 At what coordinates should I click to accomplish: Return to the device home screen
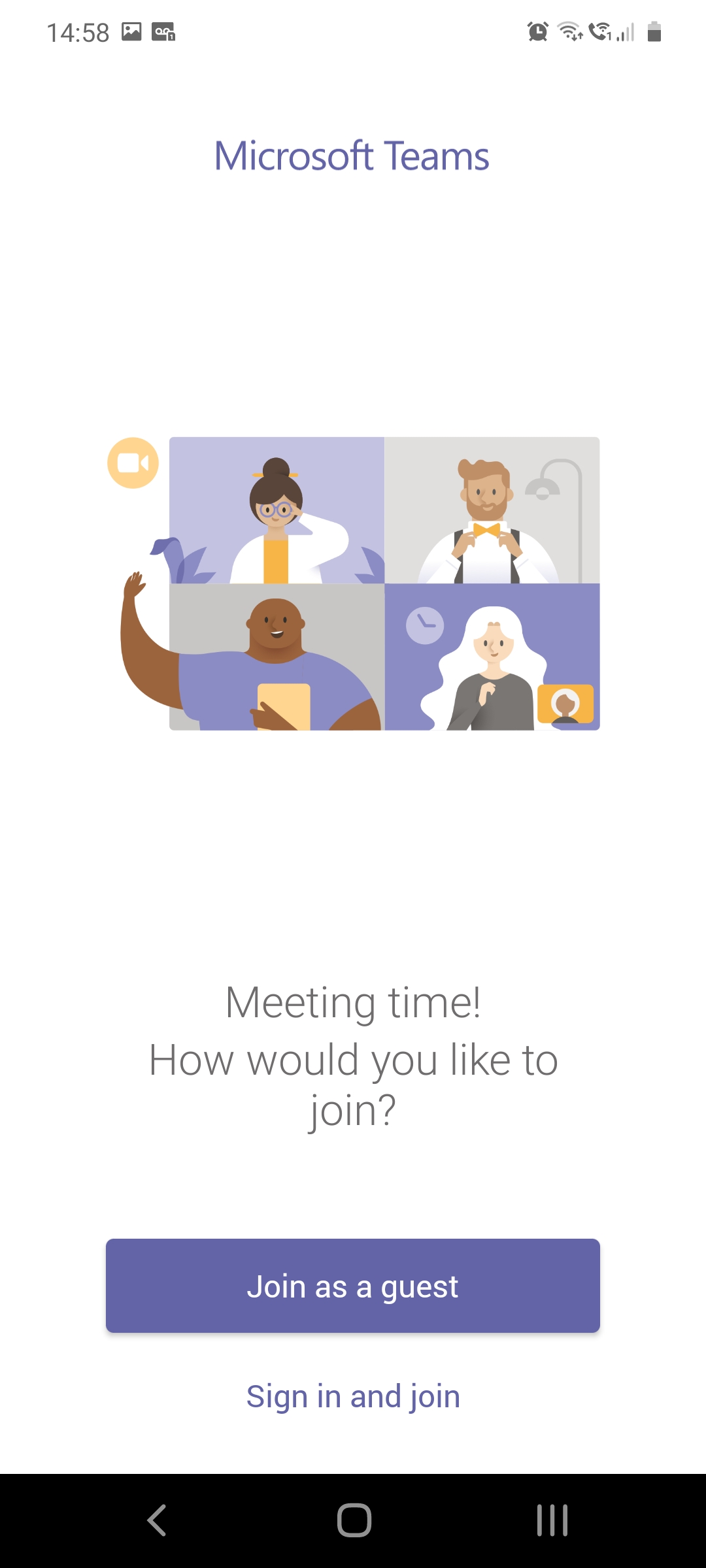tap(354, 1520)
